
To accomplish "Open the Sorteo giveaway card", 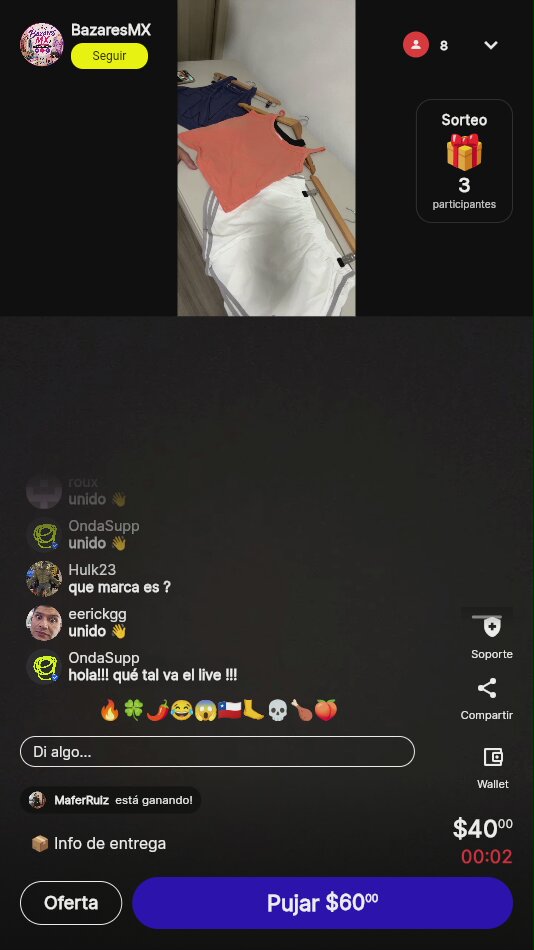I will [x=464, y=161].
